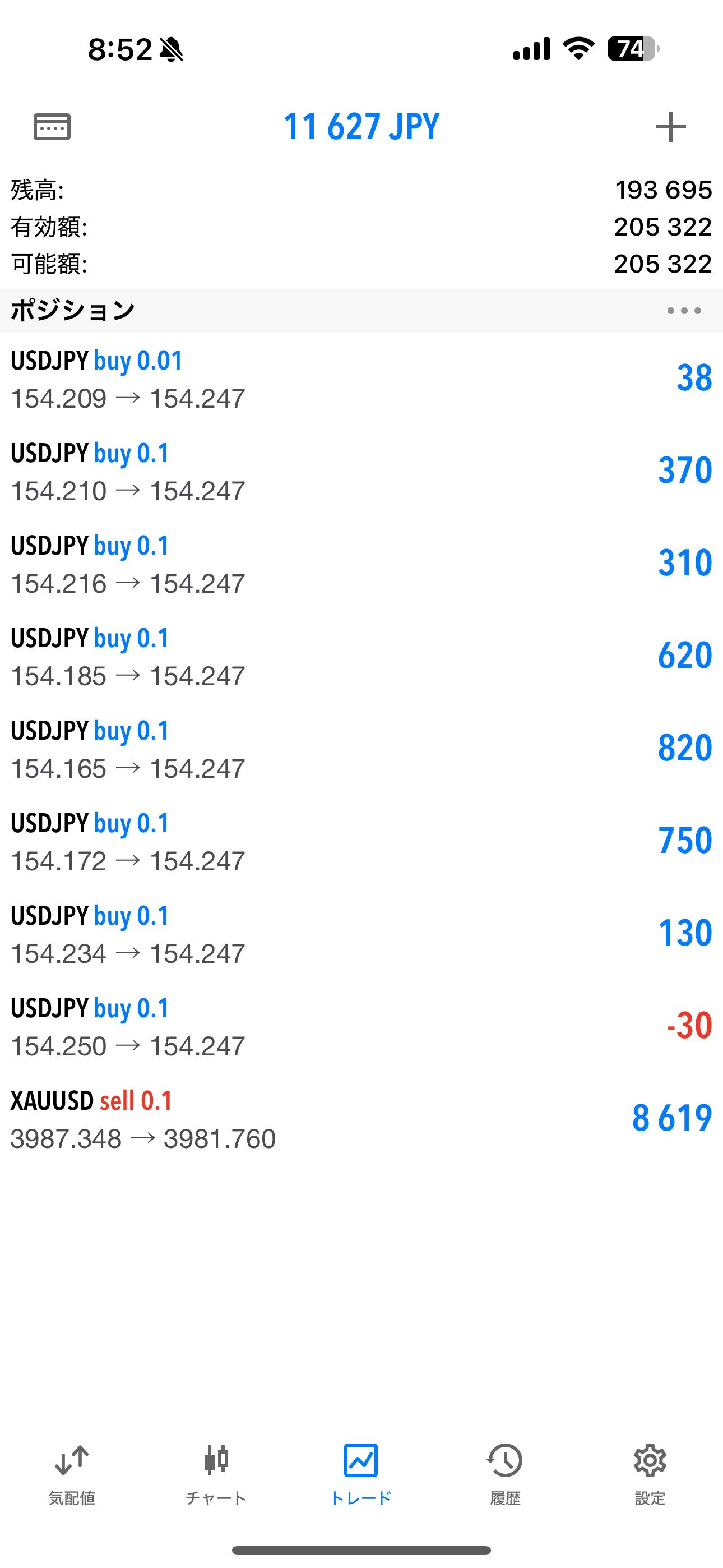The height and width of the screenshot is (1568, 723).
Task: Tap the USDJPY position opened at 154.185
Action: [361, 656]
